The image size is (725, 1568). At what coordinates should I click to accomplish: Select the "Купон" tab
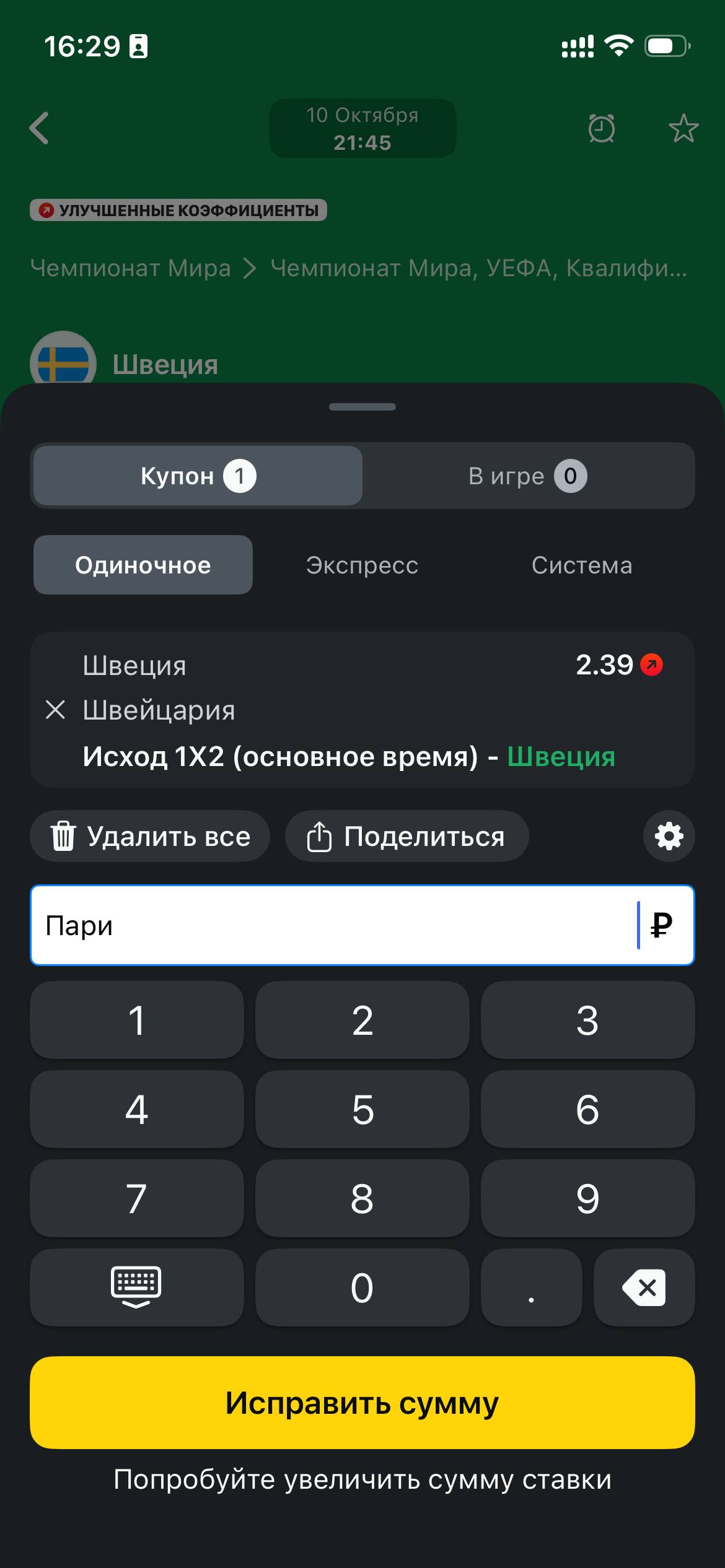tap(198, 476)
